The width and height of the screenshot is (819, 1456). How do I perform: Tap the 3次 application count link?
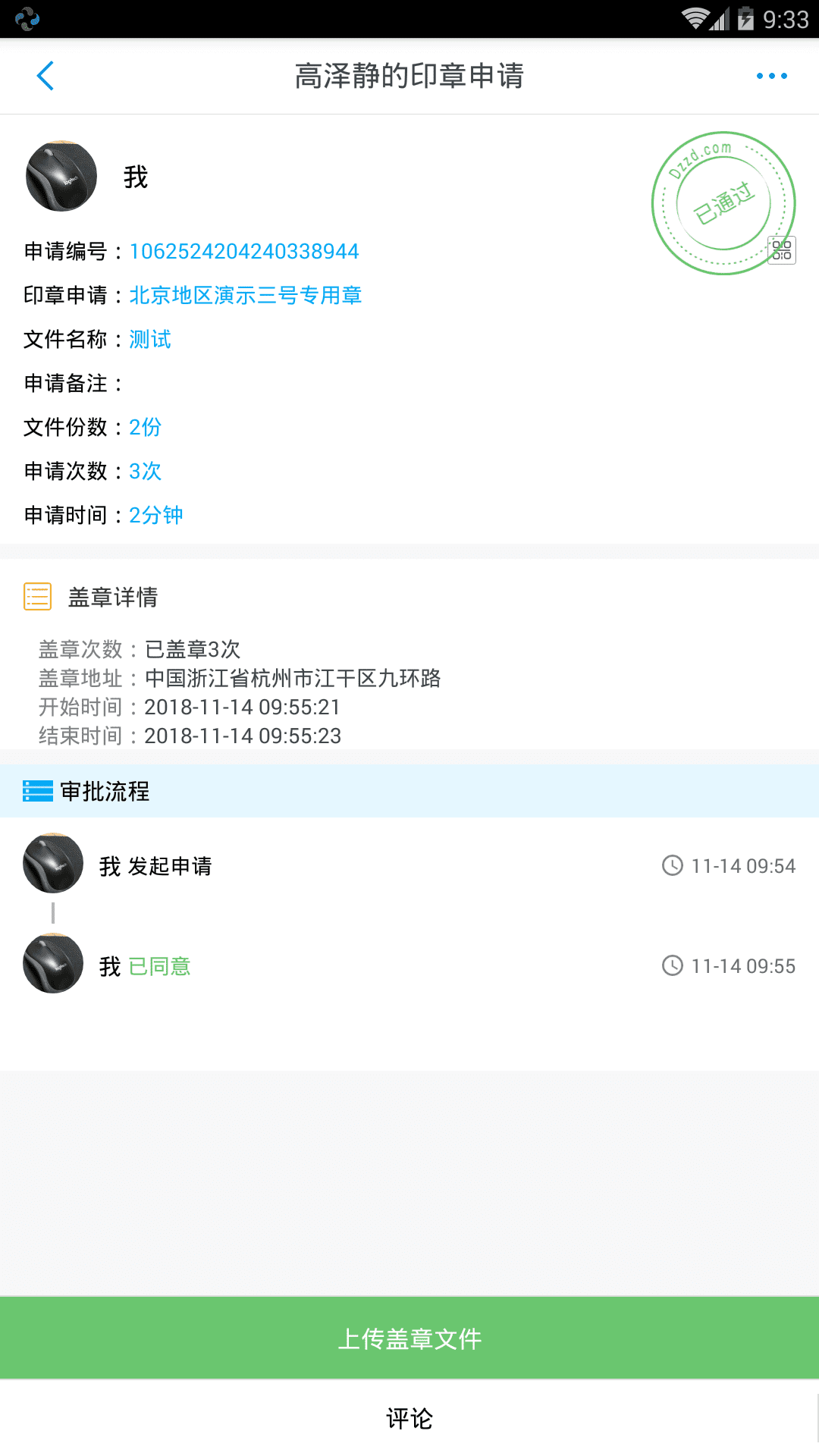(x=145, y=471)
